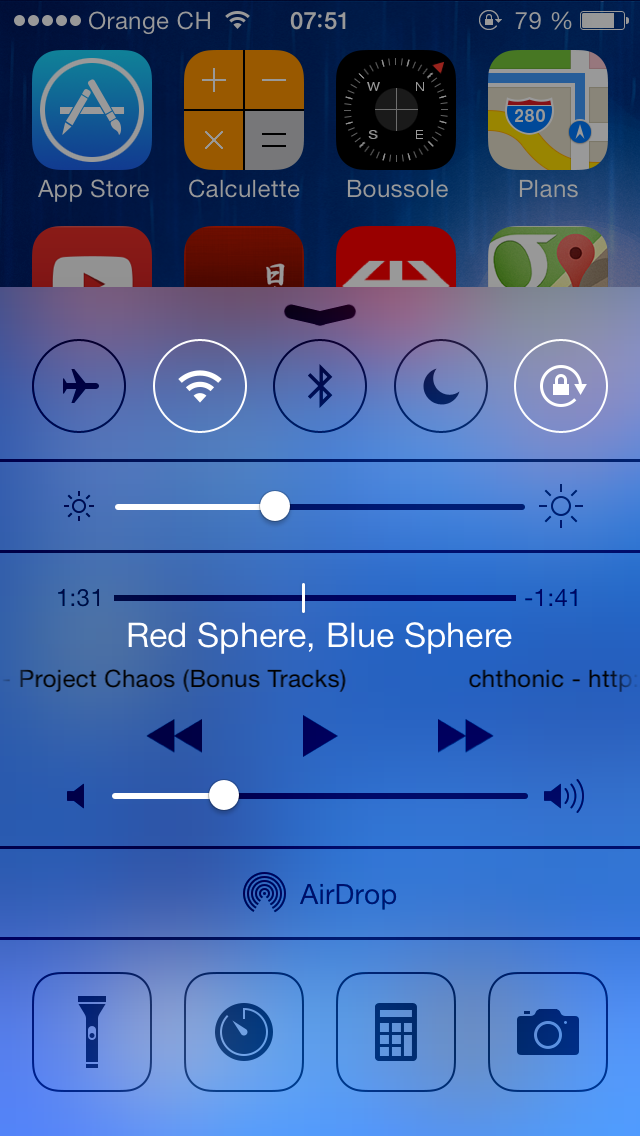This screenshot has width=640, height=1136.
Task: Open the timer clock shortcut
Action: (x=244, y=1031)
